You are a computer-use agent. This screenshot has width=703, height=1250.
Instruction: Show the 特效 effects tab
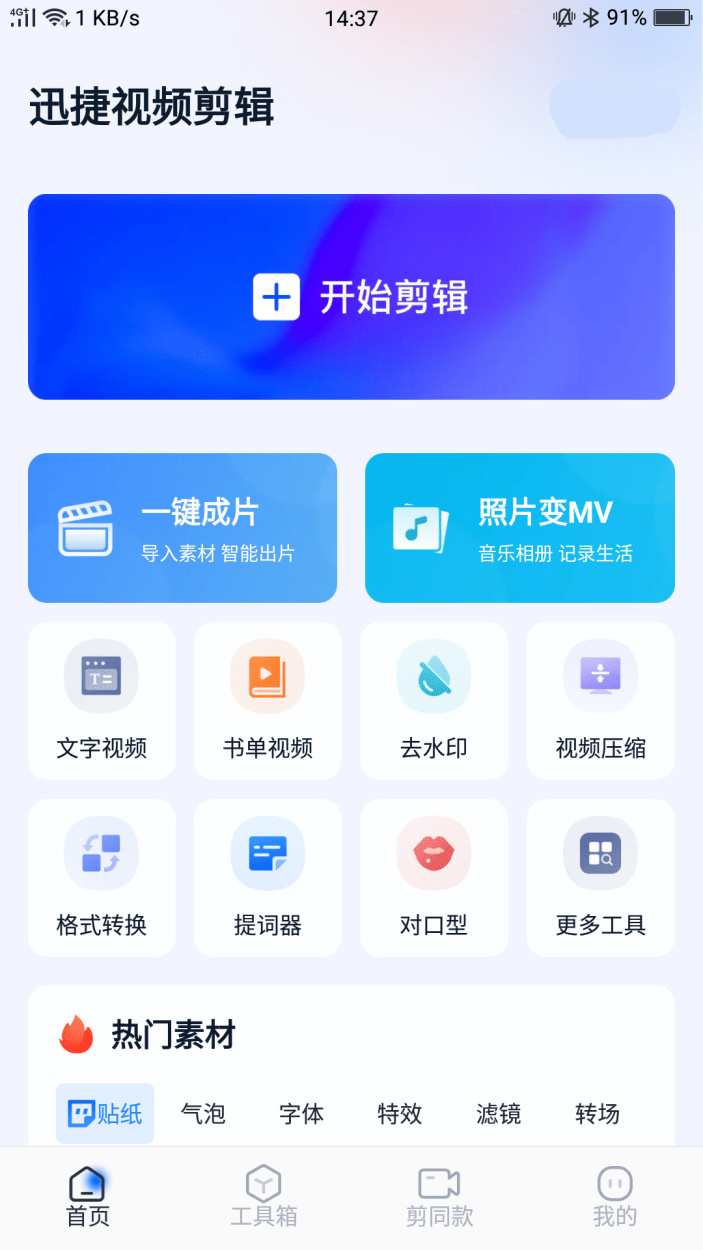399,1113
